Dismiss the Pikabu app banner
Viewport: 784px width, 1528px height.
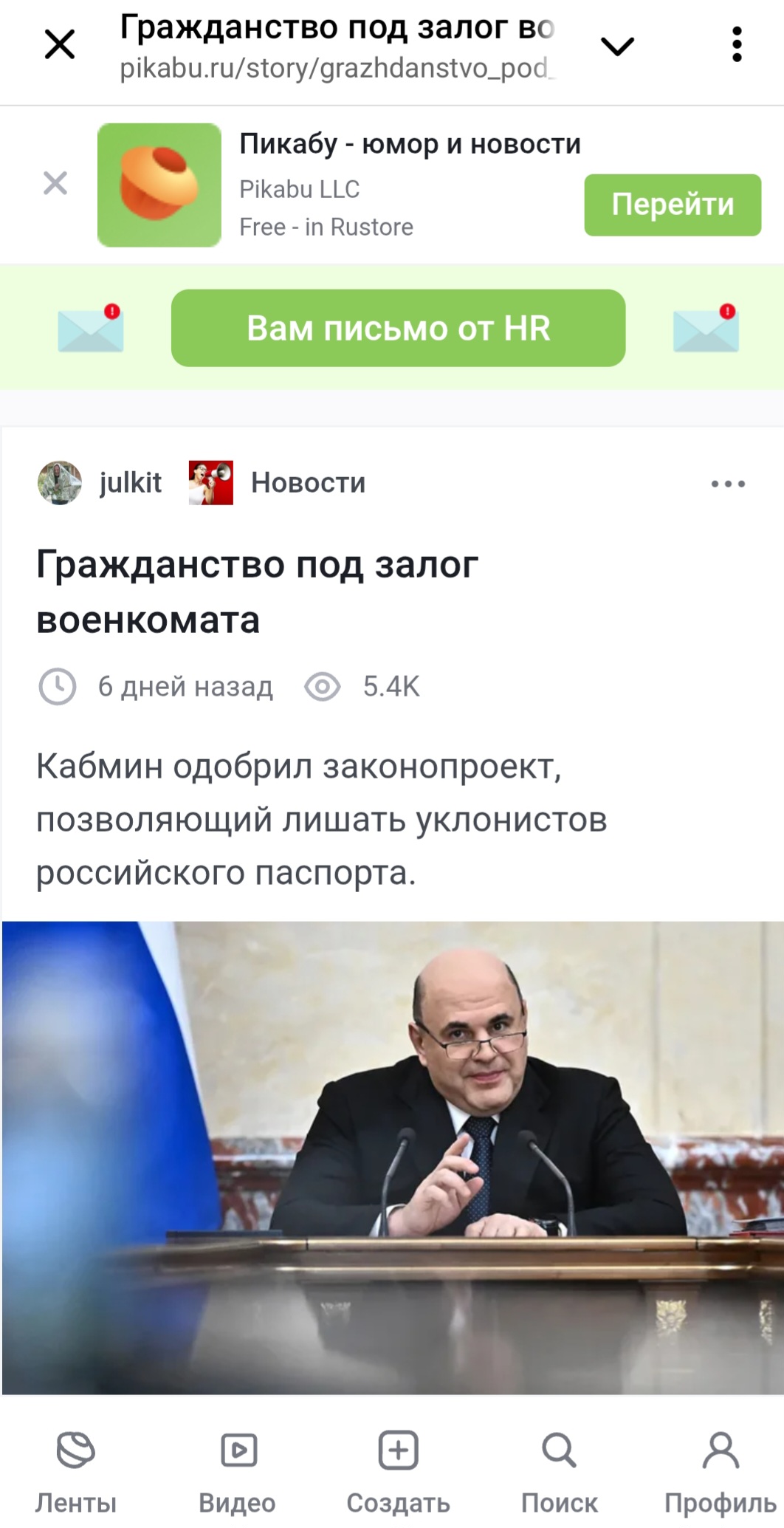pyautogui.click(x=55, y=183)
